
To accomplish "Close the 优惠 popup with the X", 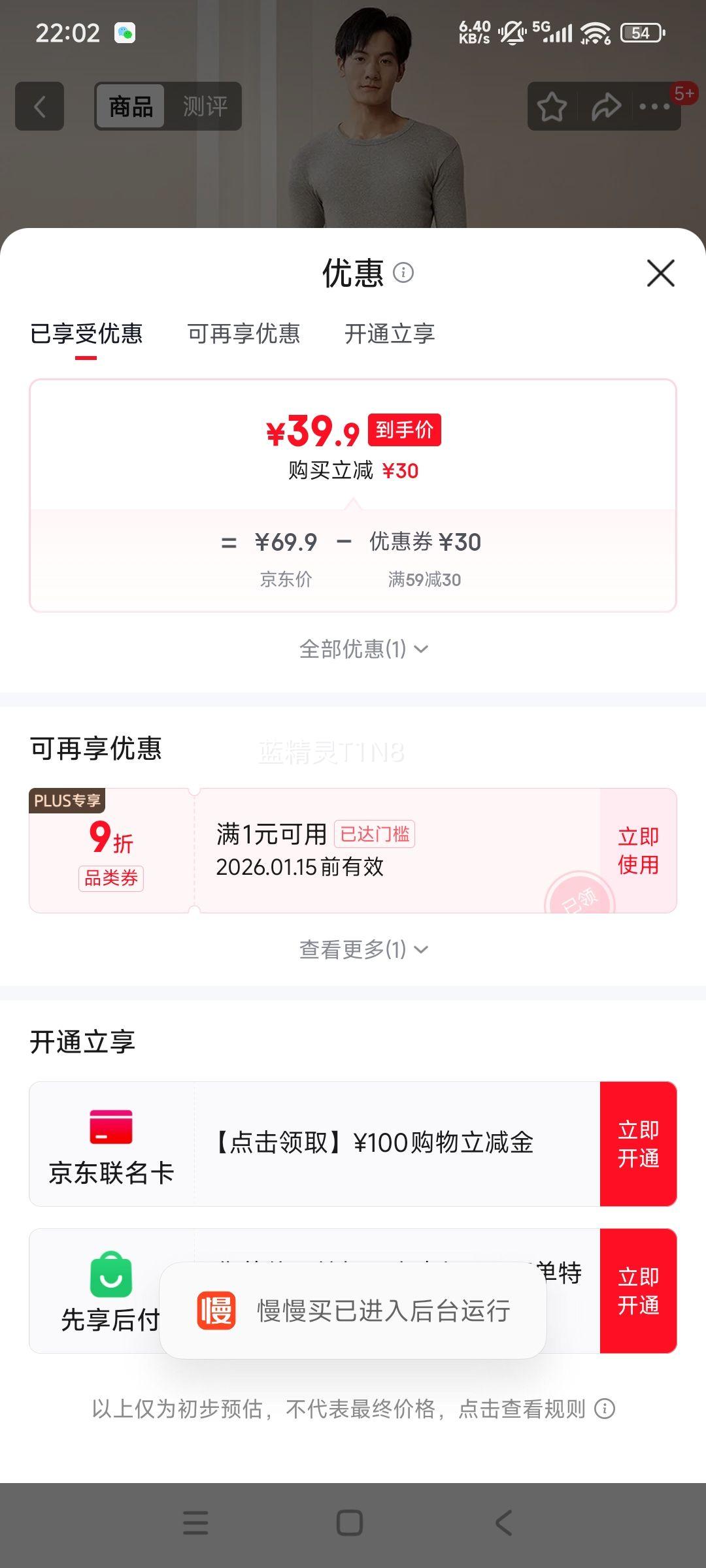I will 662,274.
